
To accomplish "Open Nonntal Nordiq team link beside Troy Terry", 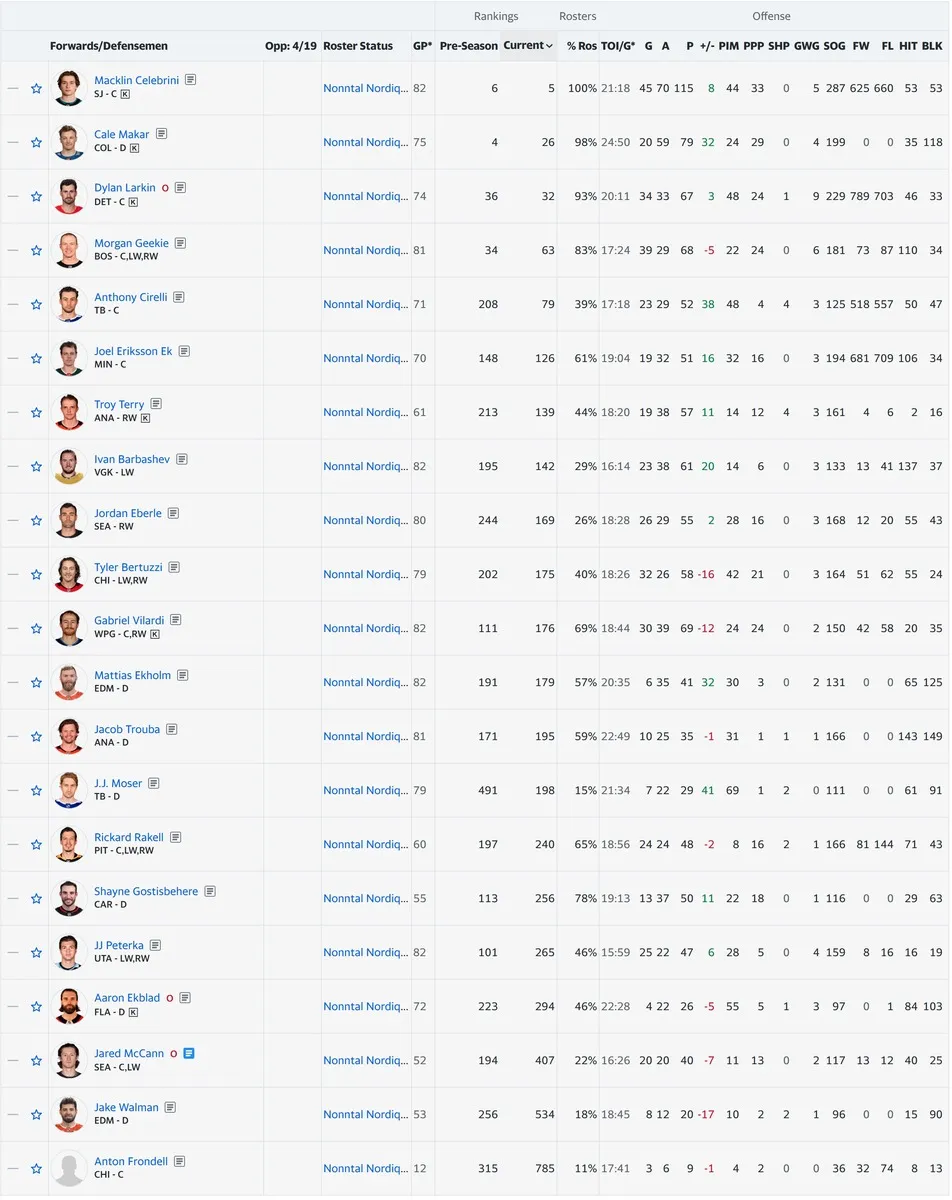I will [365, 412].
